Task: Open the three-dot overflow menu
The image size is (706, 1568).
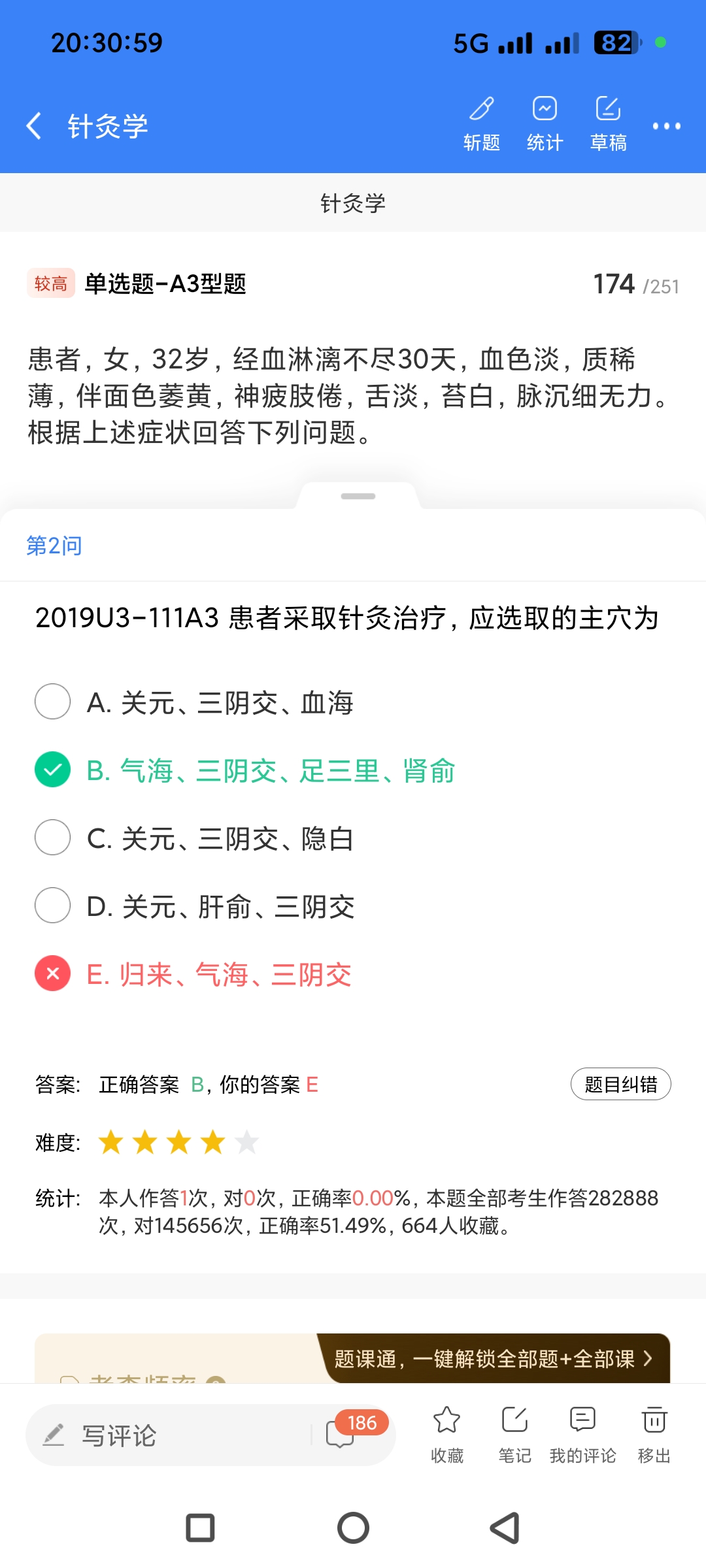Action: (666, 125)
